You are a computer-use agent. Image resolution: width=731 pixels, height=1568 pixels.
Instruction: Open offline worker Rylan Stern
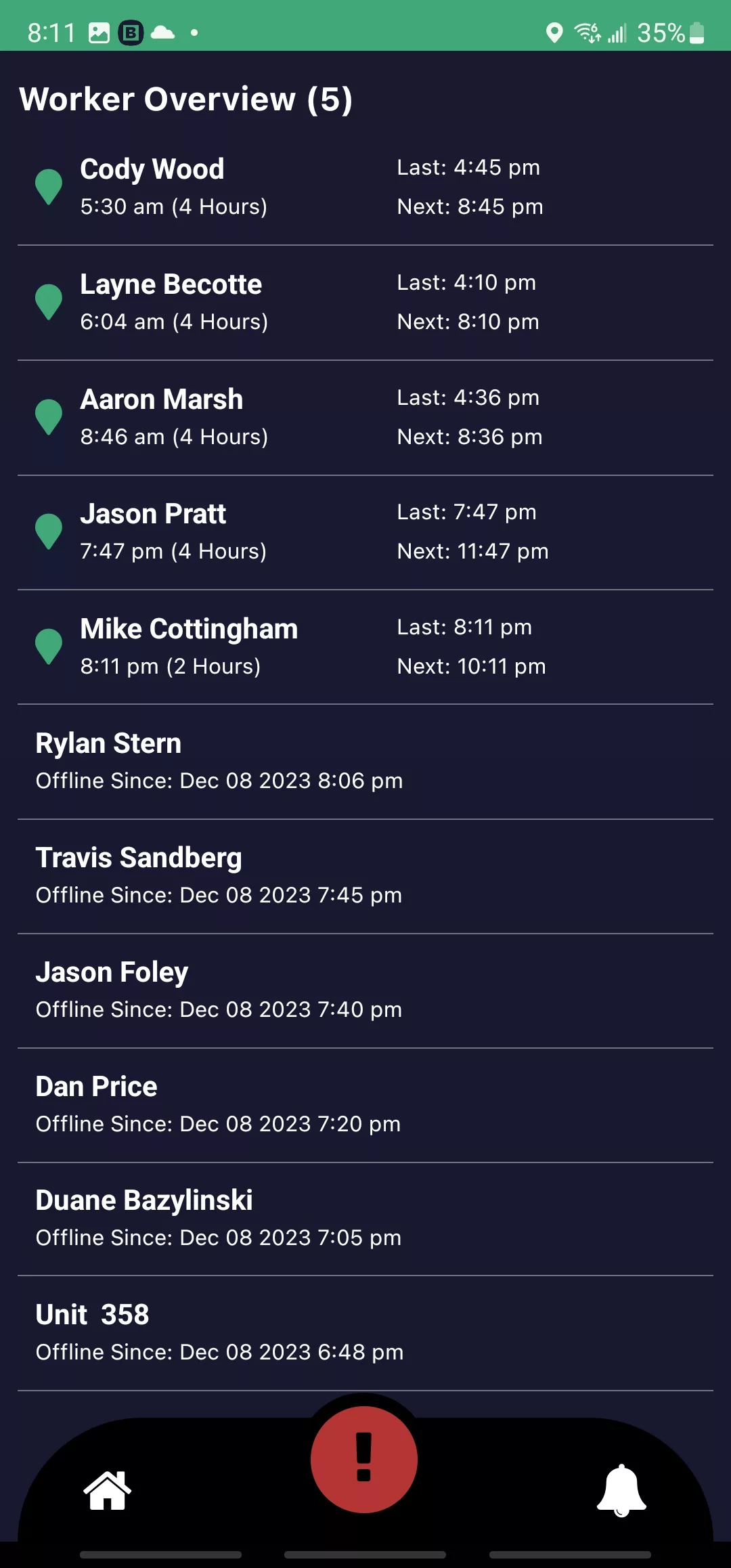tap(365, 762)
